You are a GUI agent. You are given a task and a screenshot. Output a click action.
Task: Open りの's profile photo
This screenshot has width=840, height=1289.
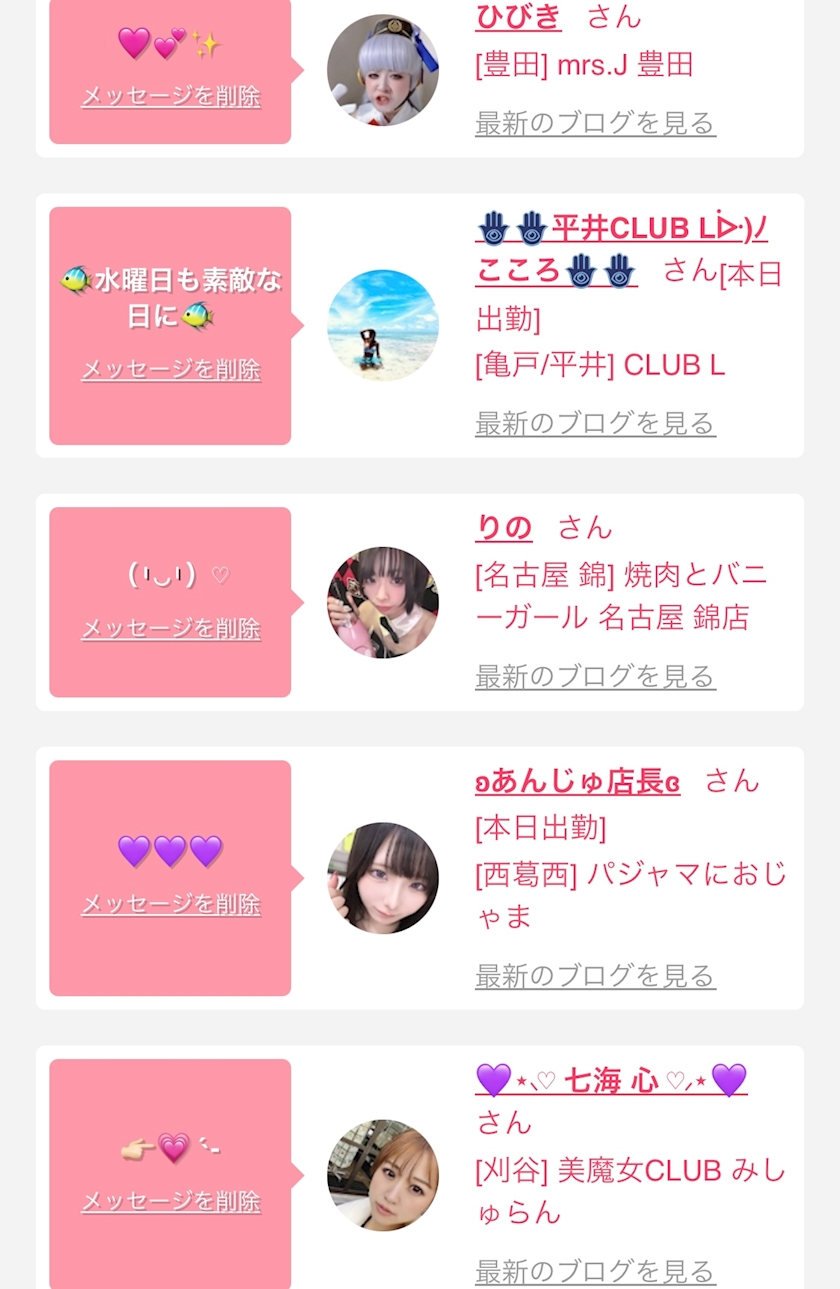tap(383, 602)
